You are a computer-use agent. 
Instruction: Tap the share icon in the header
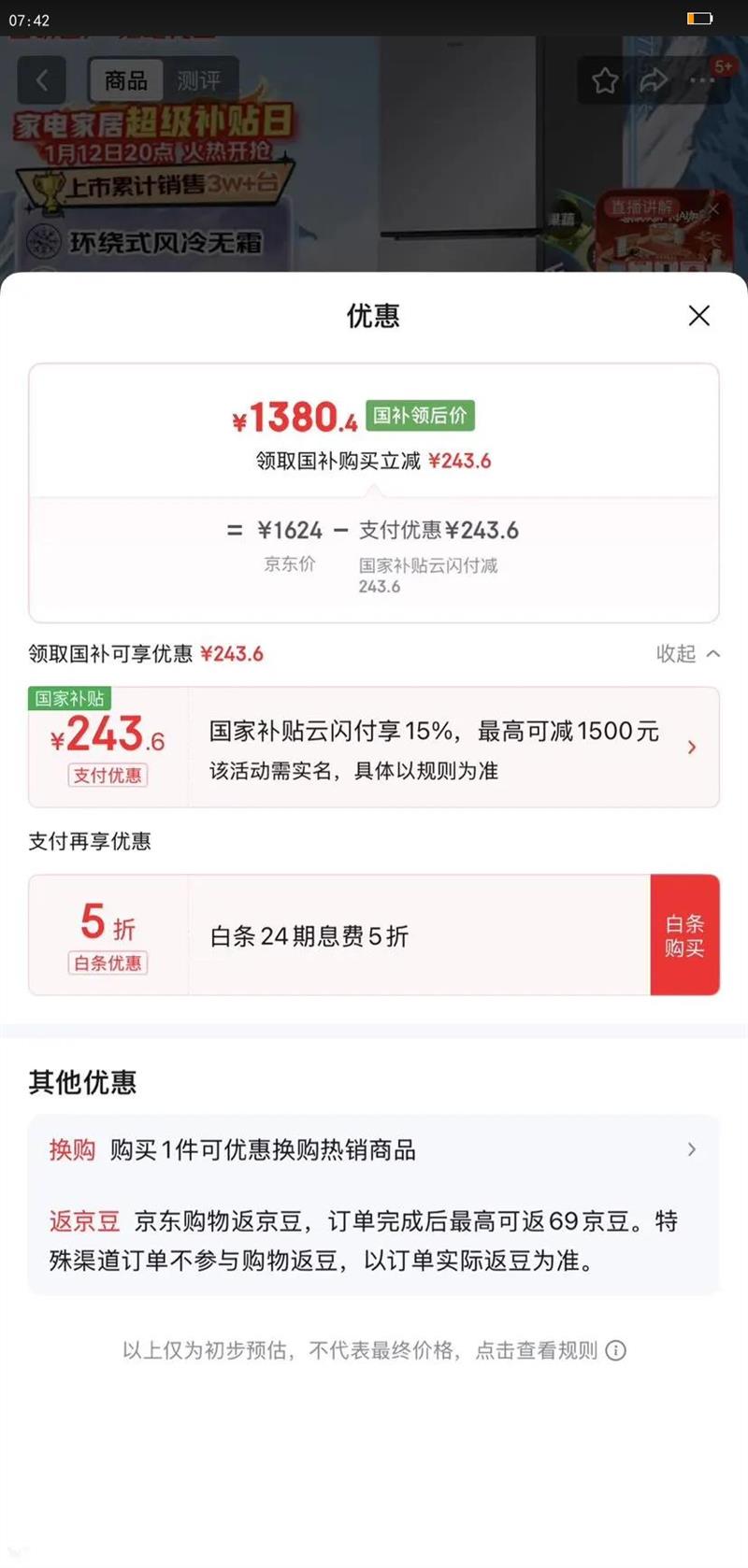click(653, 81)
